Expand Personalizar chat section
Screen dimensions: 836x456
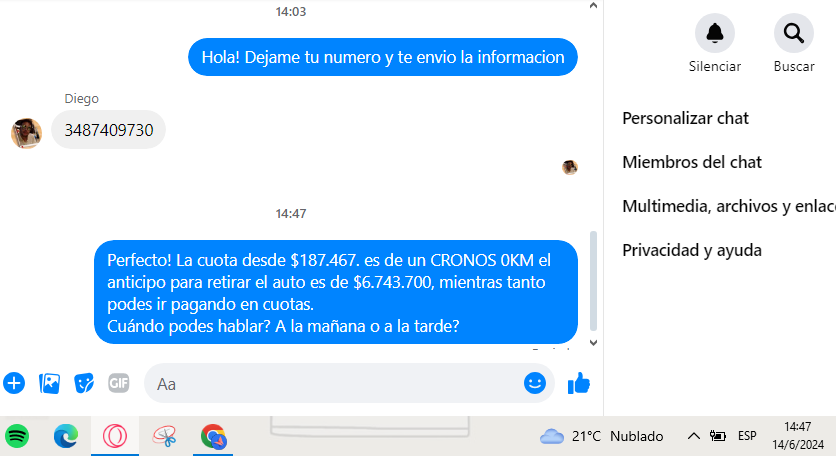point(686,118)
